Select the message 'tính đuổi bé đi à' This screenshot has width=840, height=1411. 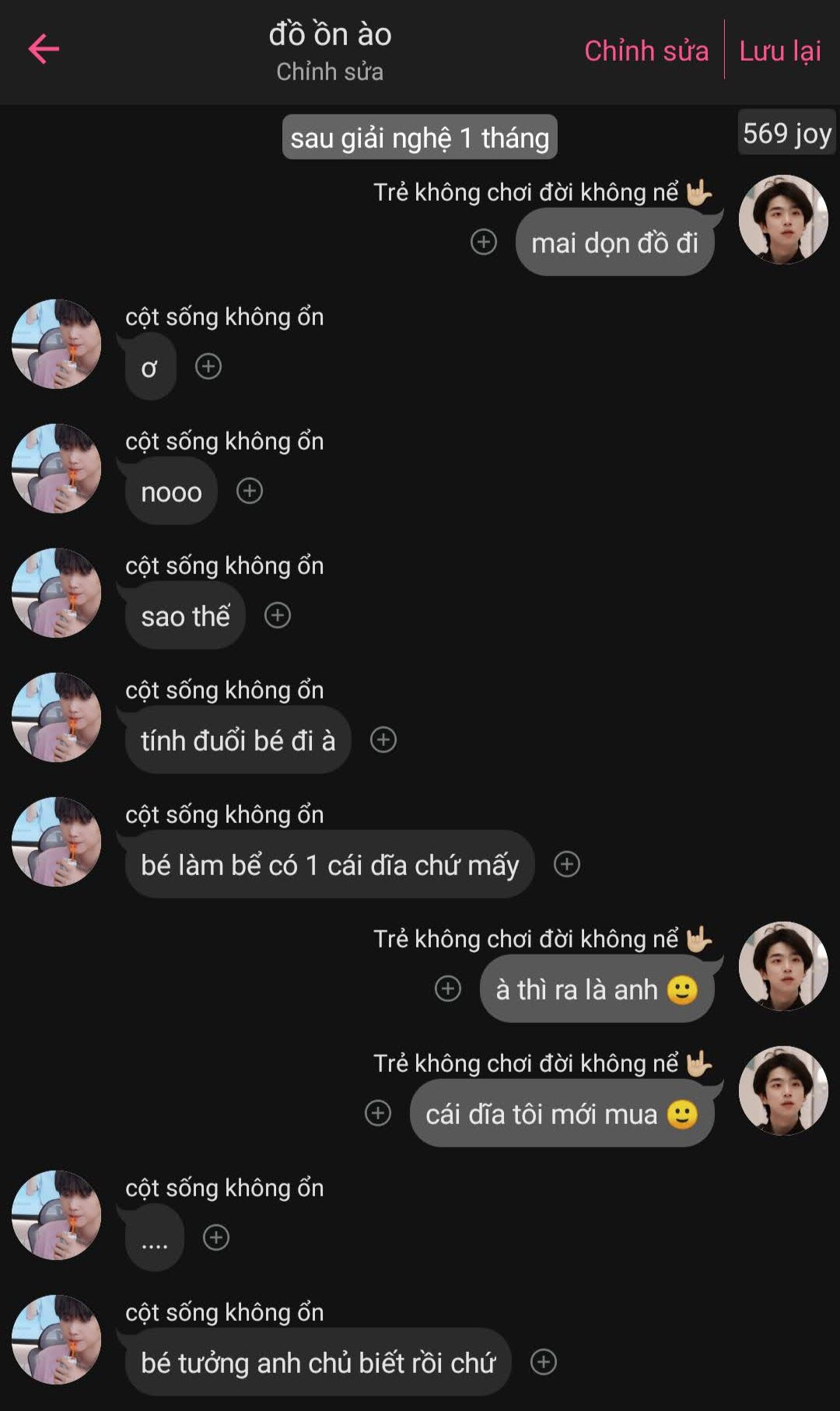click(x=237, y=741)
